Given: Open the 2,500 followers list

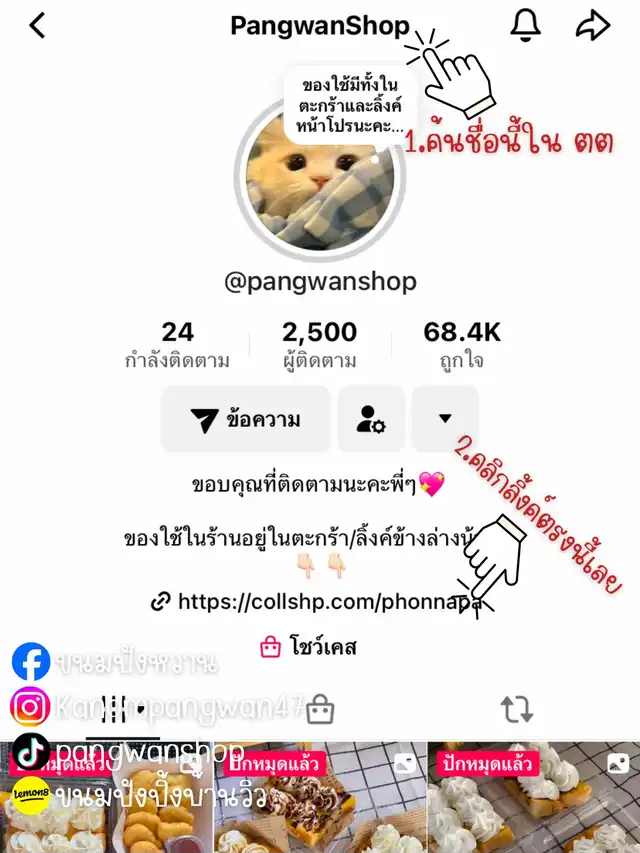Looking at the screenshot, I should (319, 344).
